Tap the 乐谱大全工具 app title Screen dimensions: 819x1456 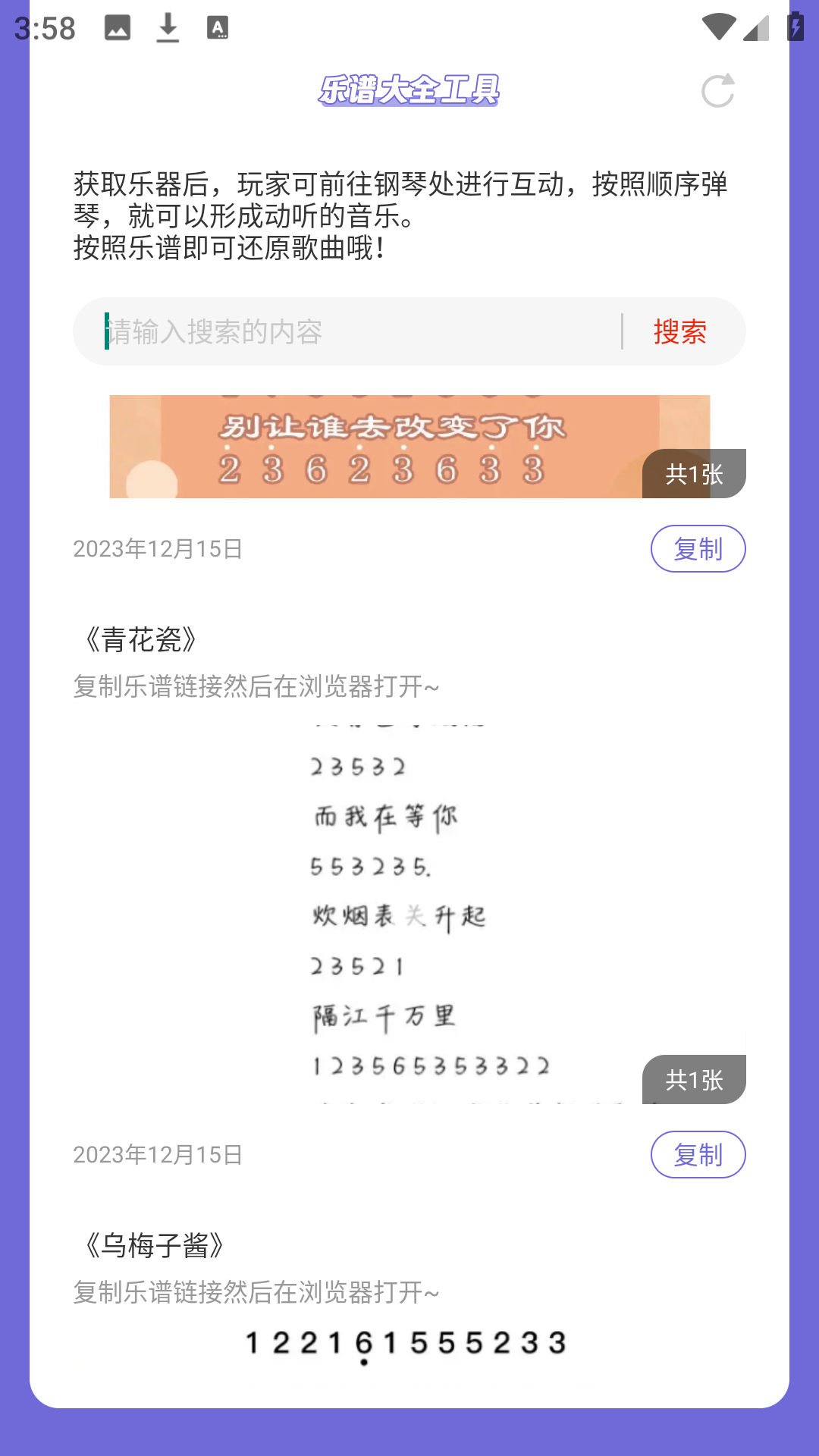[x=409, y=93]
